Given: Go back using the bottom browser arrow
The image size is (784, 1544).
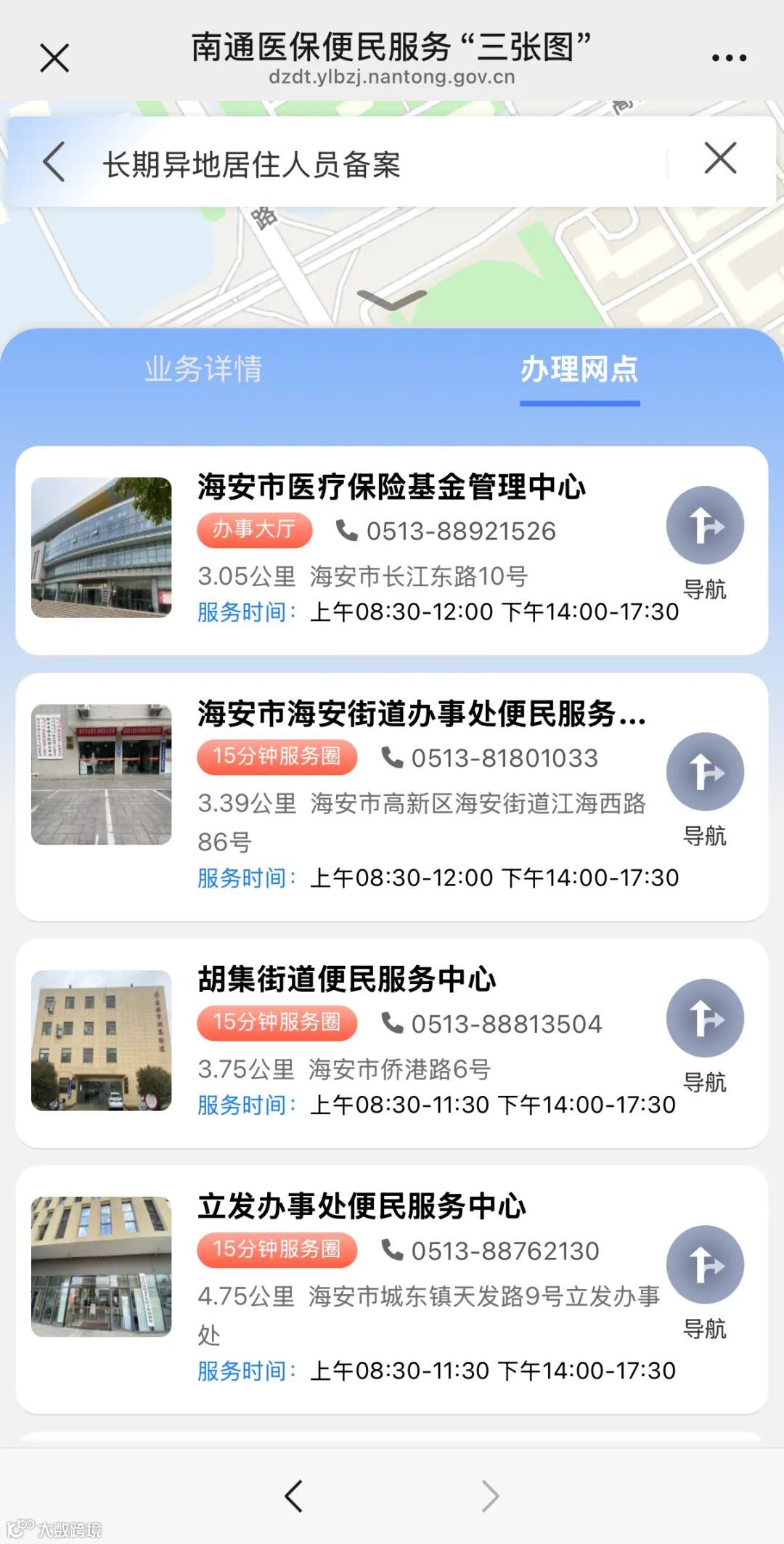Looking at the screenshot, I should click(294, 1496).
